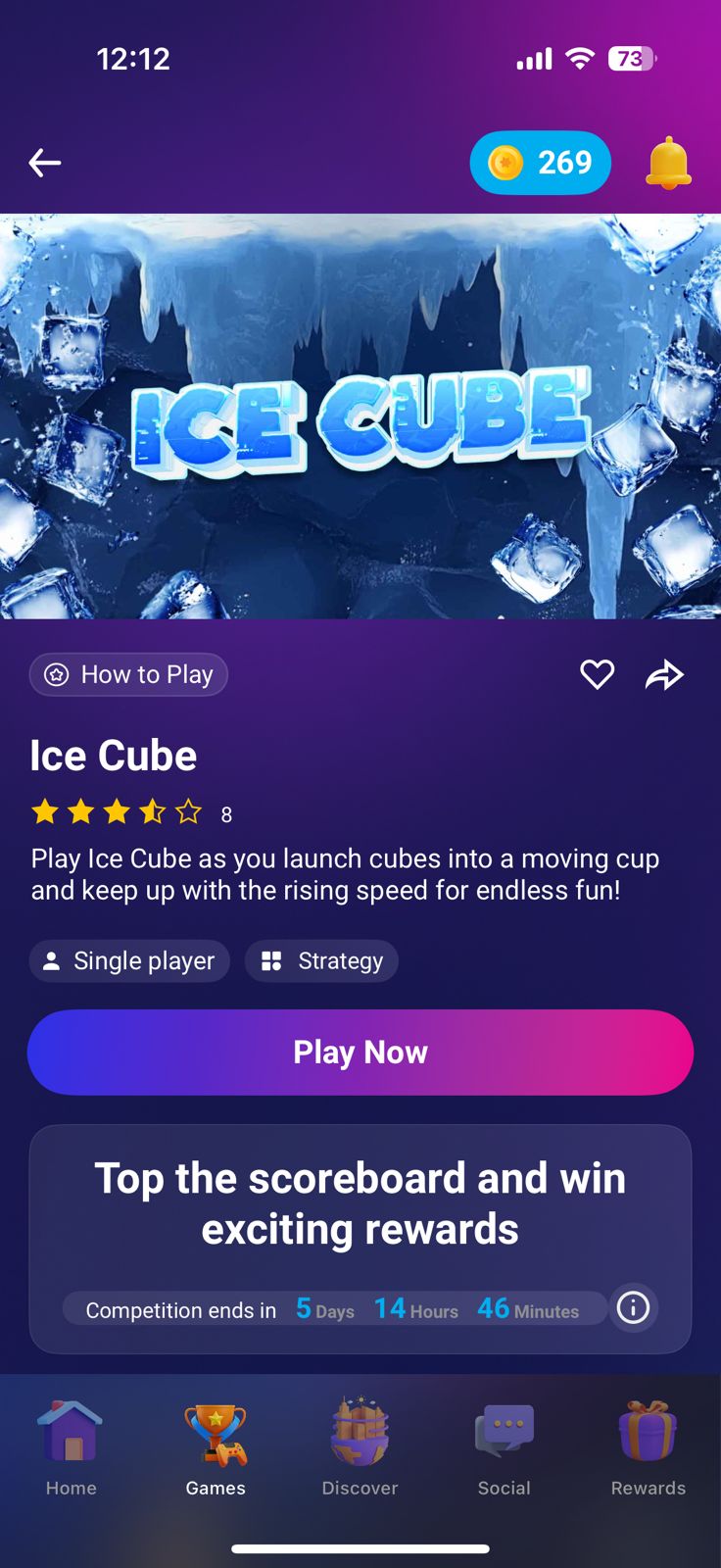Select the Strategy category chip
Screen dimensions: 721x1568
click(321, 960)
